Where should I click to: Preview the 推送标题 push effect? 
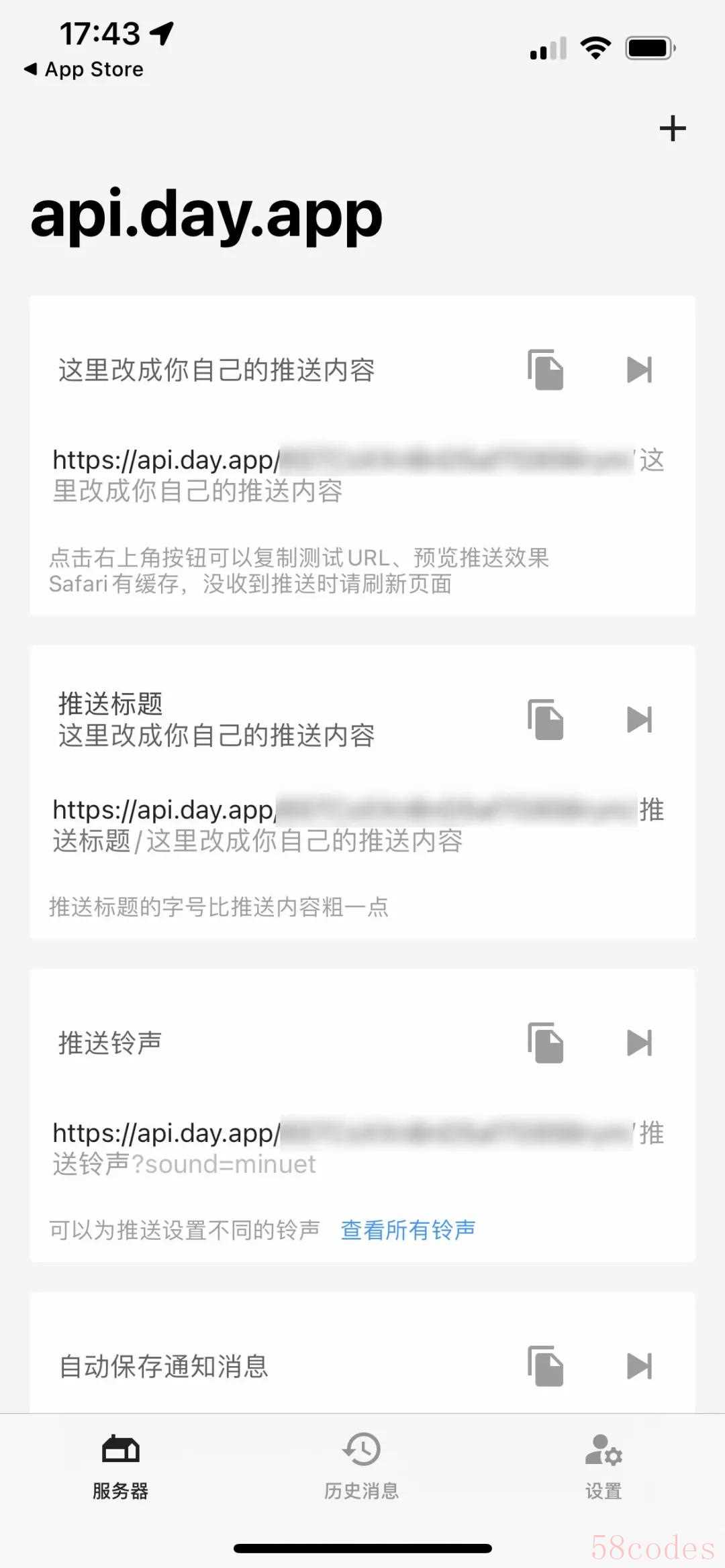pos(639,720)
